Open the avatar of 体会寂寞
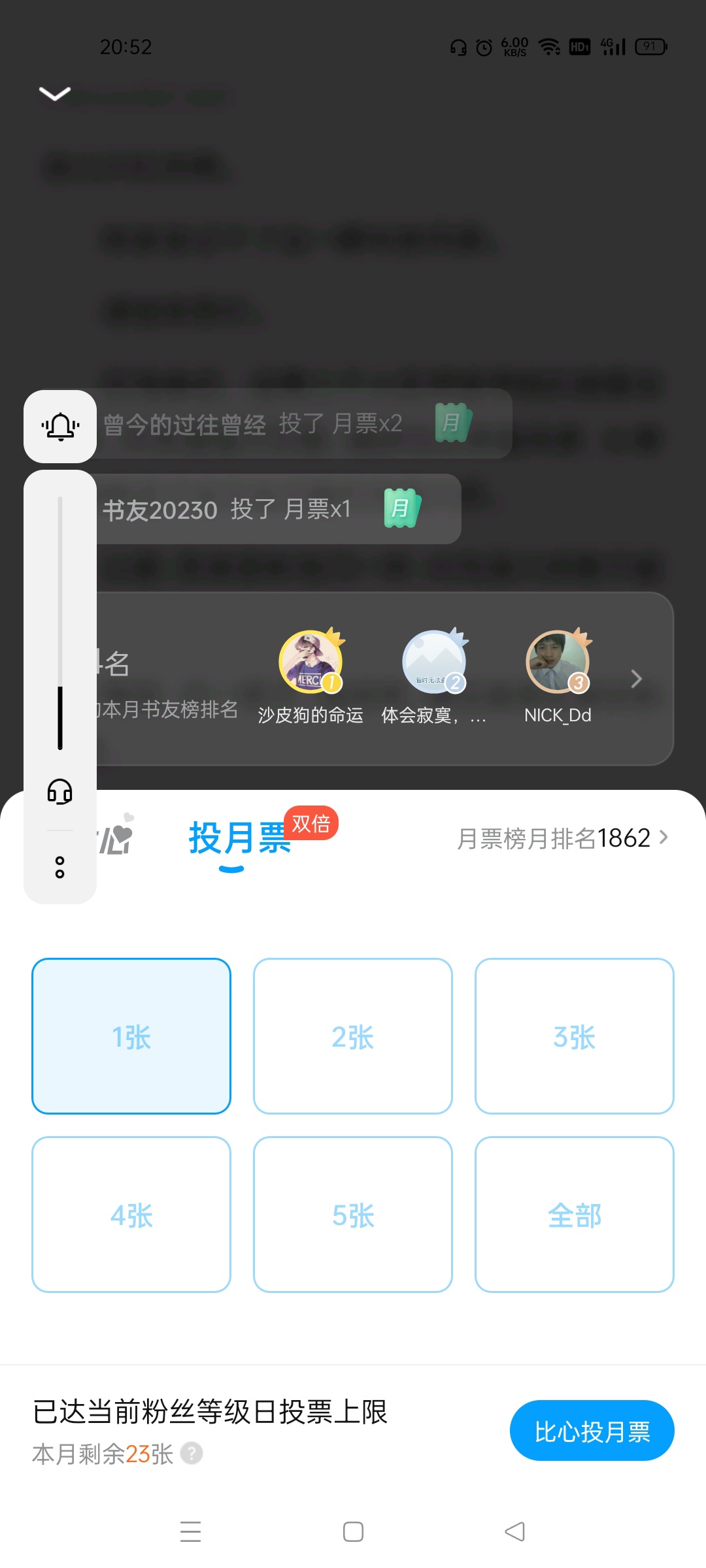This screenshot has height=1568, width=706. (x=434, y=662)
